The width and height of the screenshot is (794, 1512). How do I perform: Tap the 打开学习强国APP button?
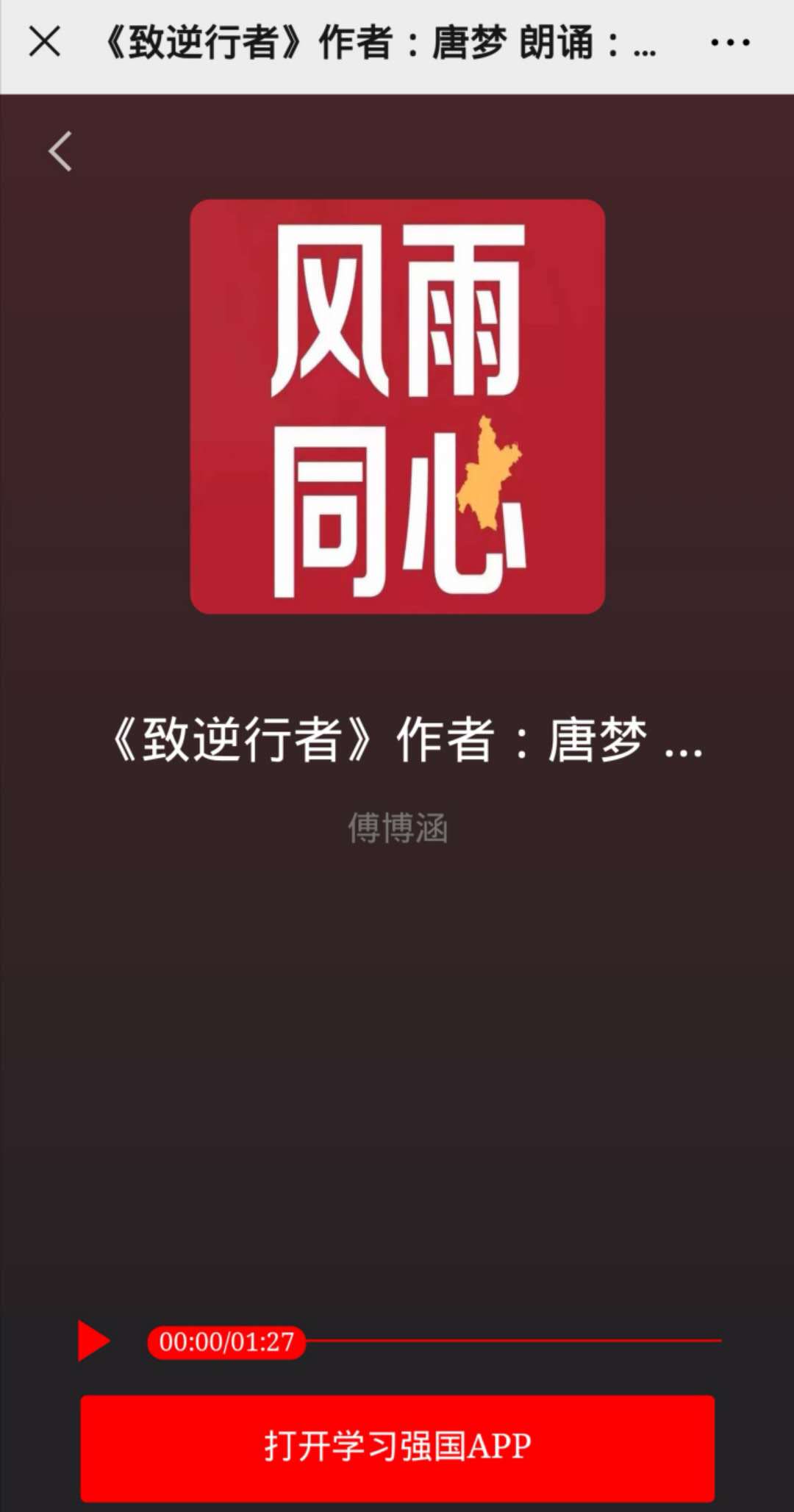pos(397,1447)
